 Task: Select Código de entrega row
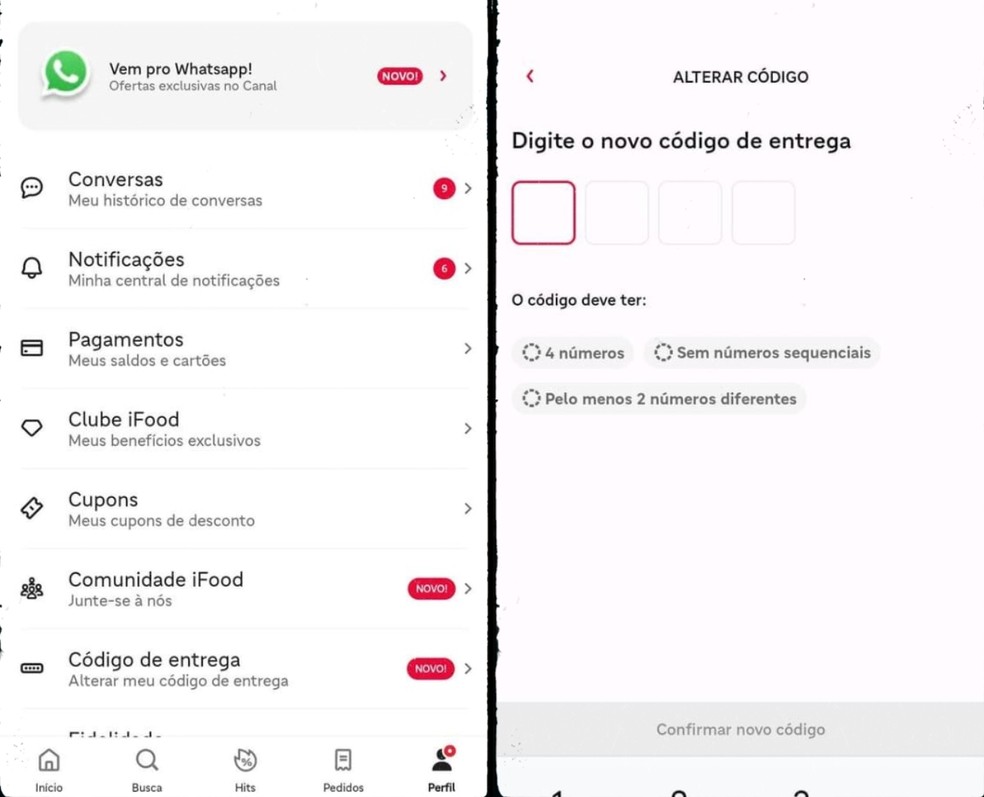tap(245, 669)
